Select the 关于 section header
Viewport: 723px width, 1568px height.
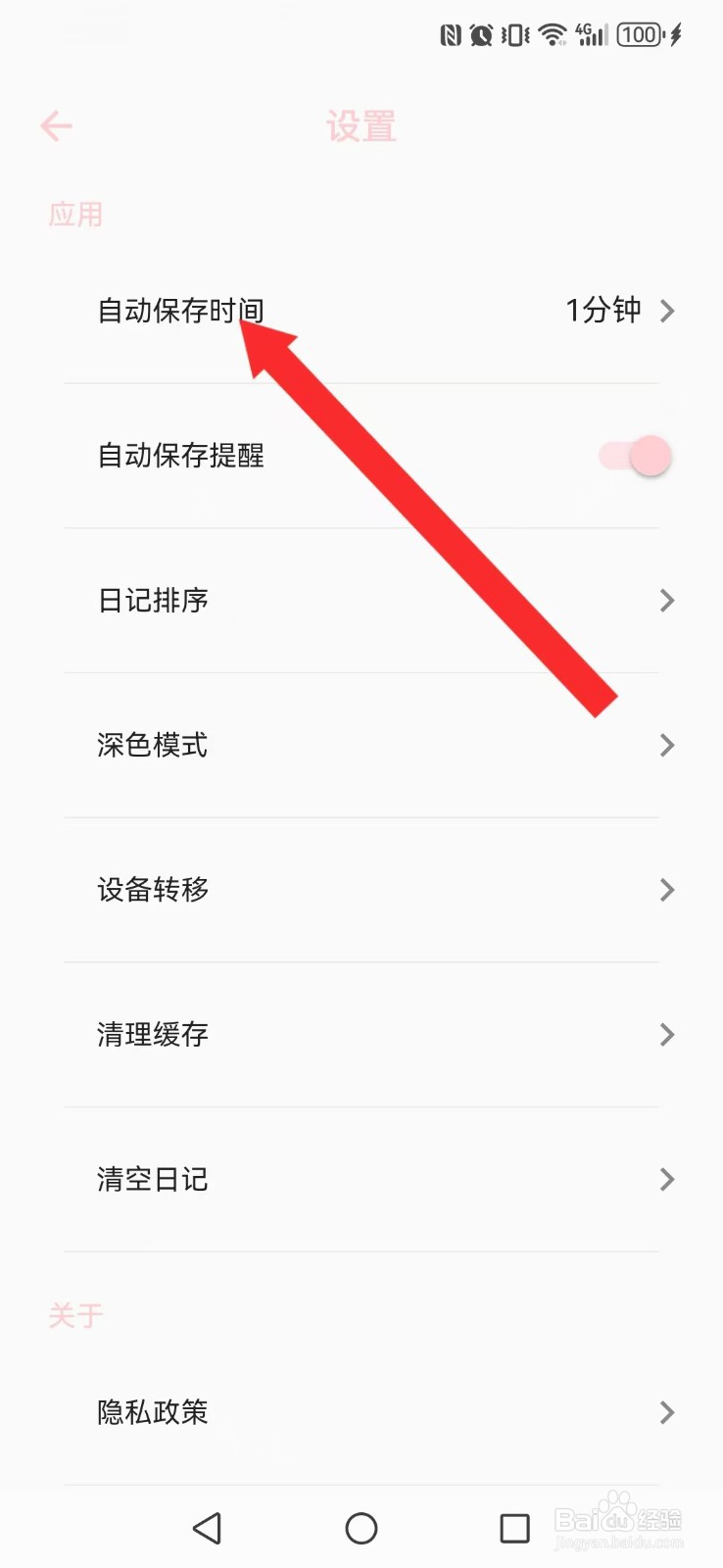(x=76, y=1315)
